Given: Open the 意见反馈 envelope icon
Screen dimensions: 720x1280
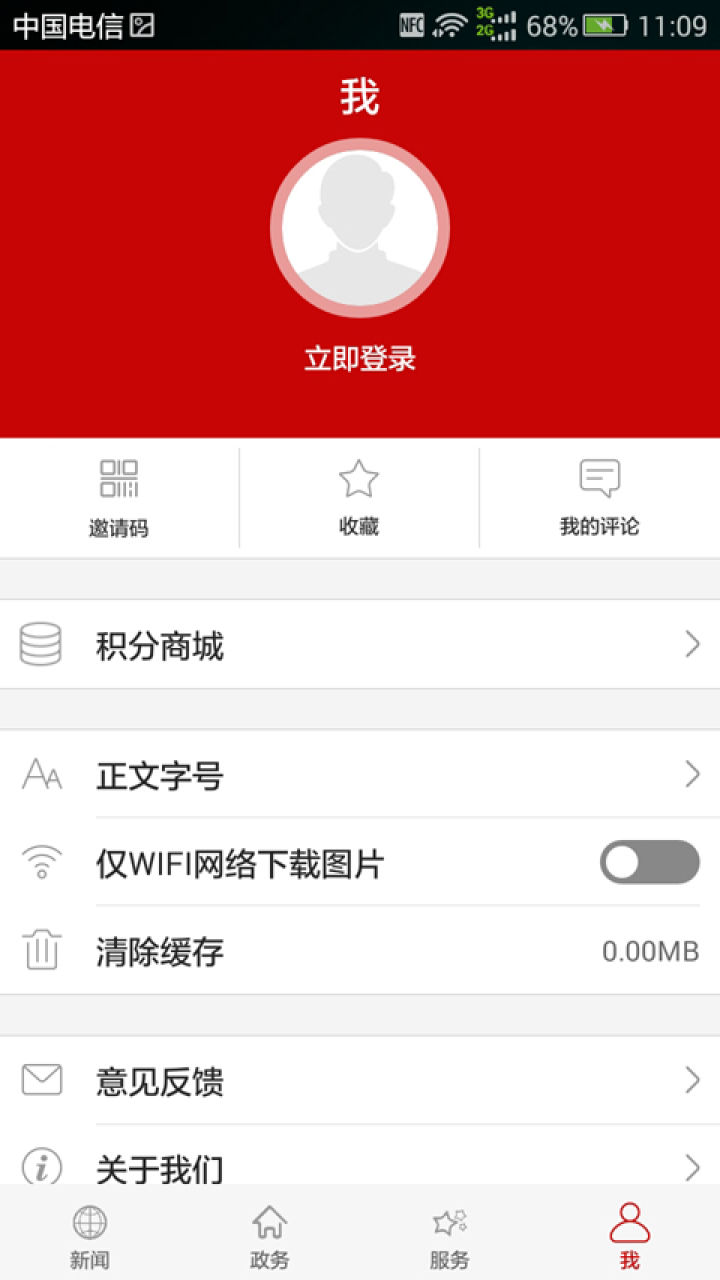Looking at the screenshot, I should 41,1080.
